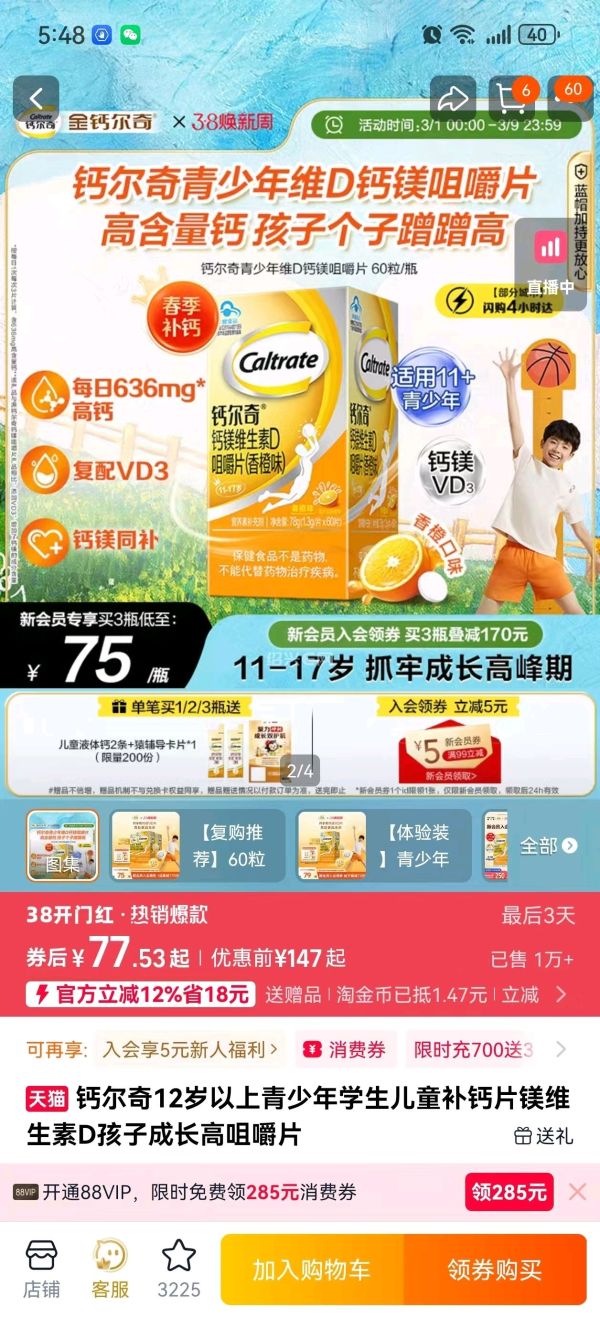Select the 图集 gallery thumbnail
600x1318 pixels.
click(62, 845)
